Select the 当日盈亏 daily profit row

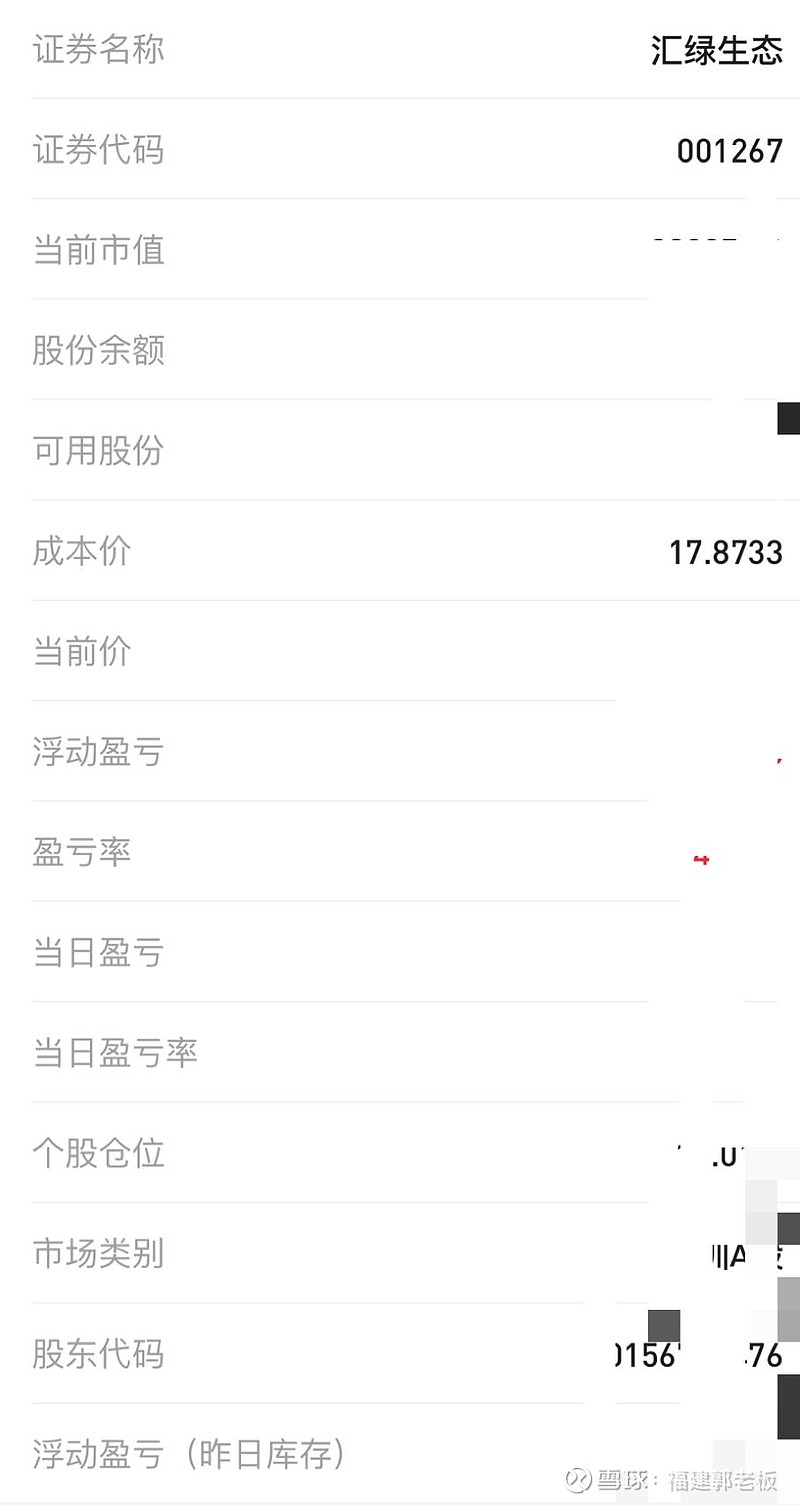pyautogui.click(x=98, y=952)
